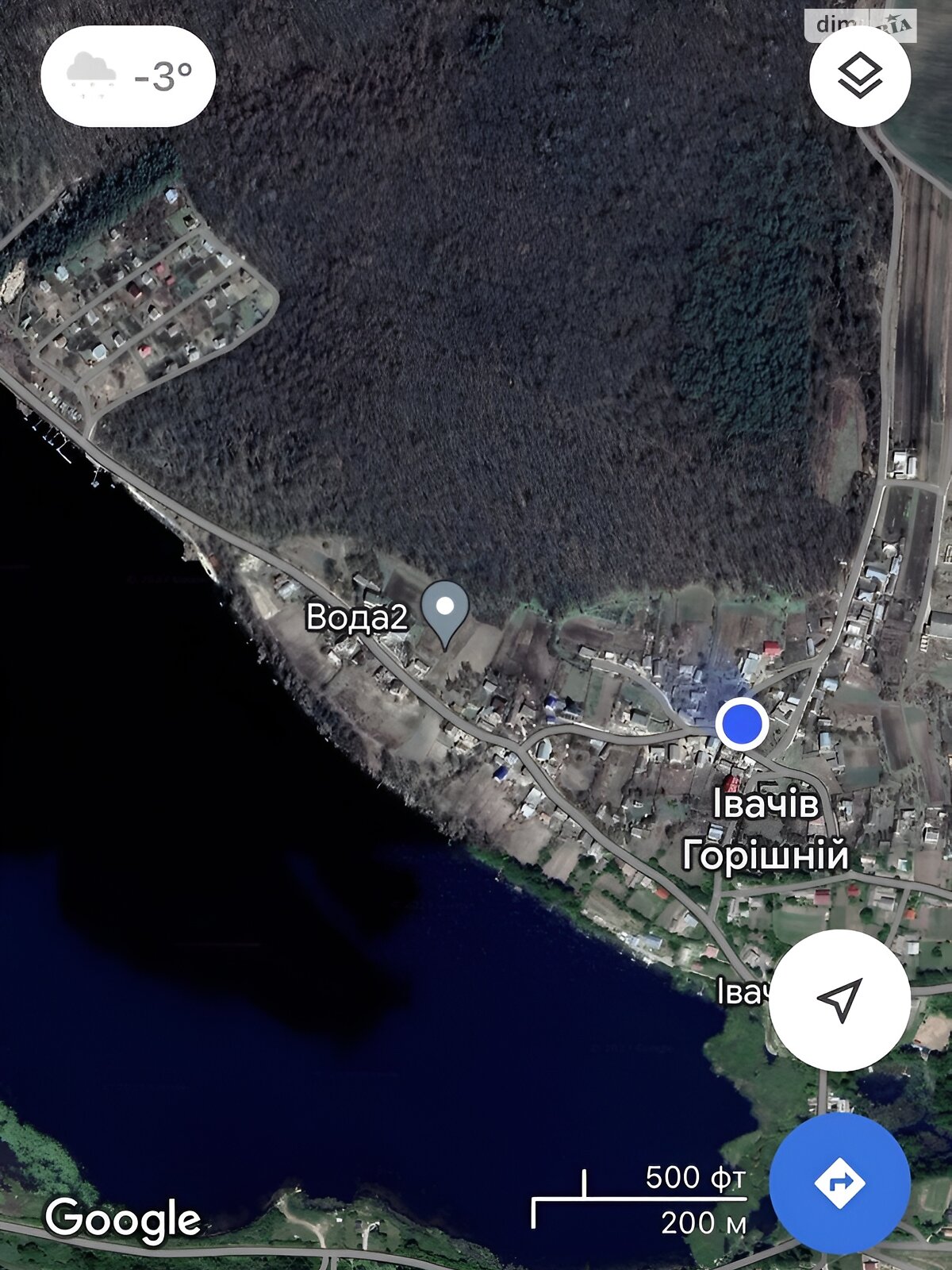Open directions with the blue arrow button
The image size is (952, 1270).
[839, 1183]
